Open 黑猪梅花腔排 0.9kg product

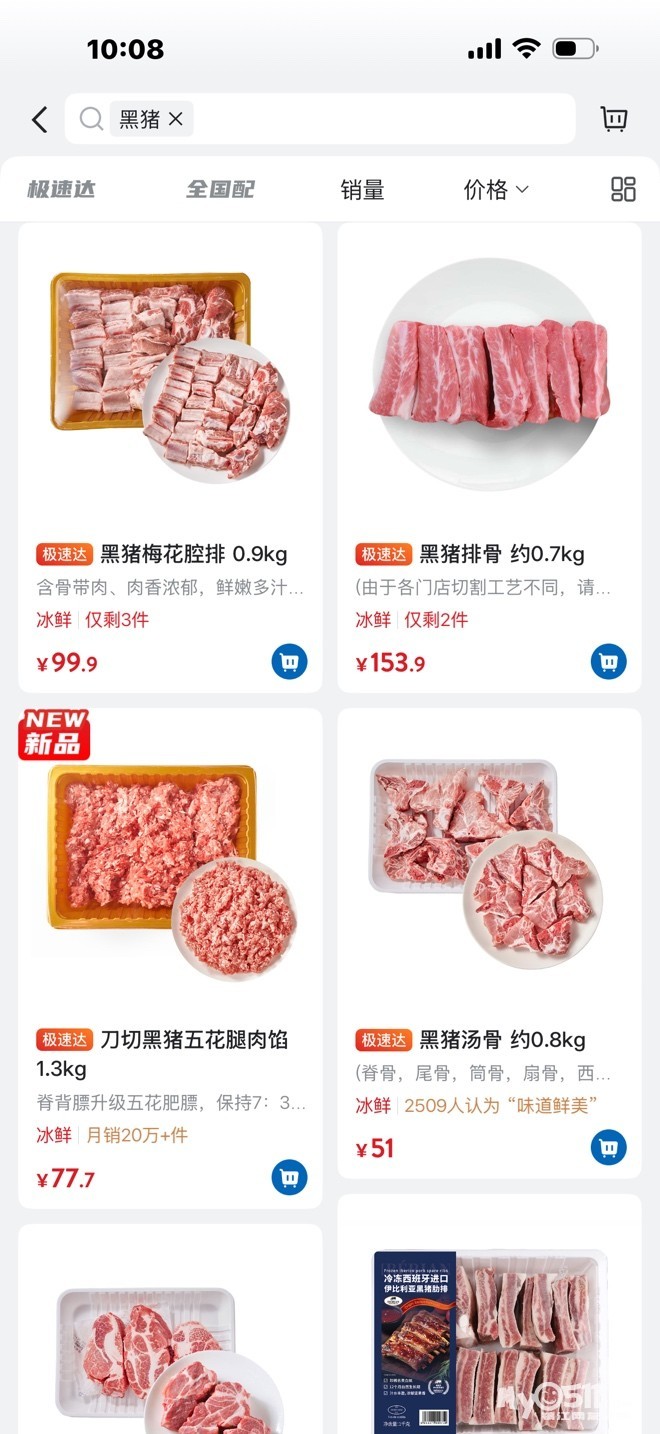pos(170,400)
